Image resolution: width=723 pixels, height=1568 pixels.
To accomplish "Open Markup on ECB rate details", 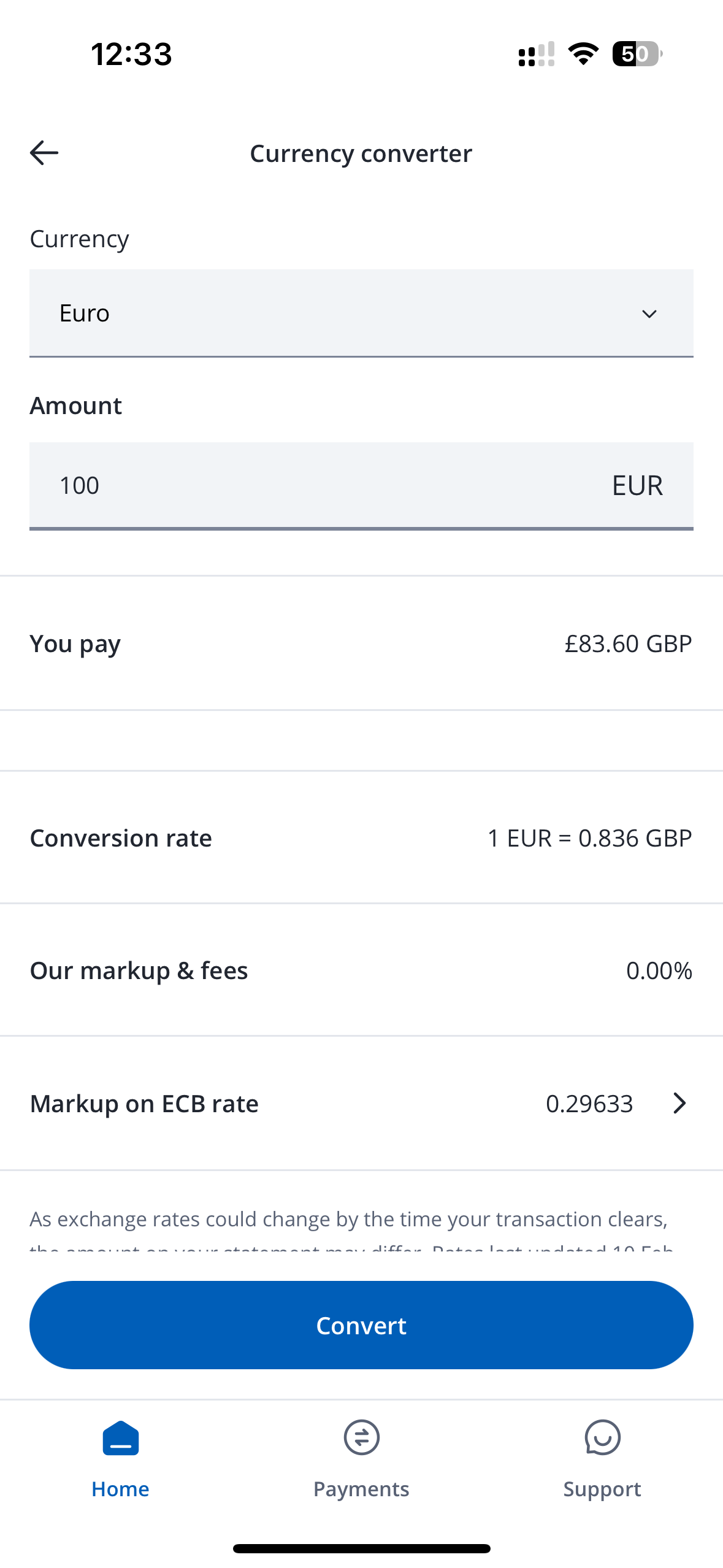I will (x=361, y=1104).
